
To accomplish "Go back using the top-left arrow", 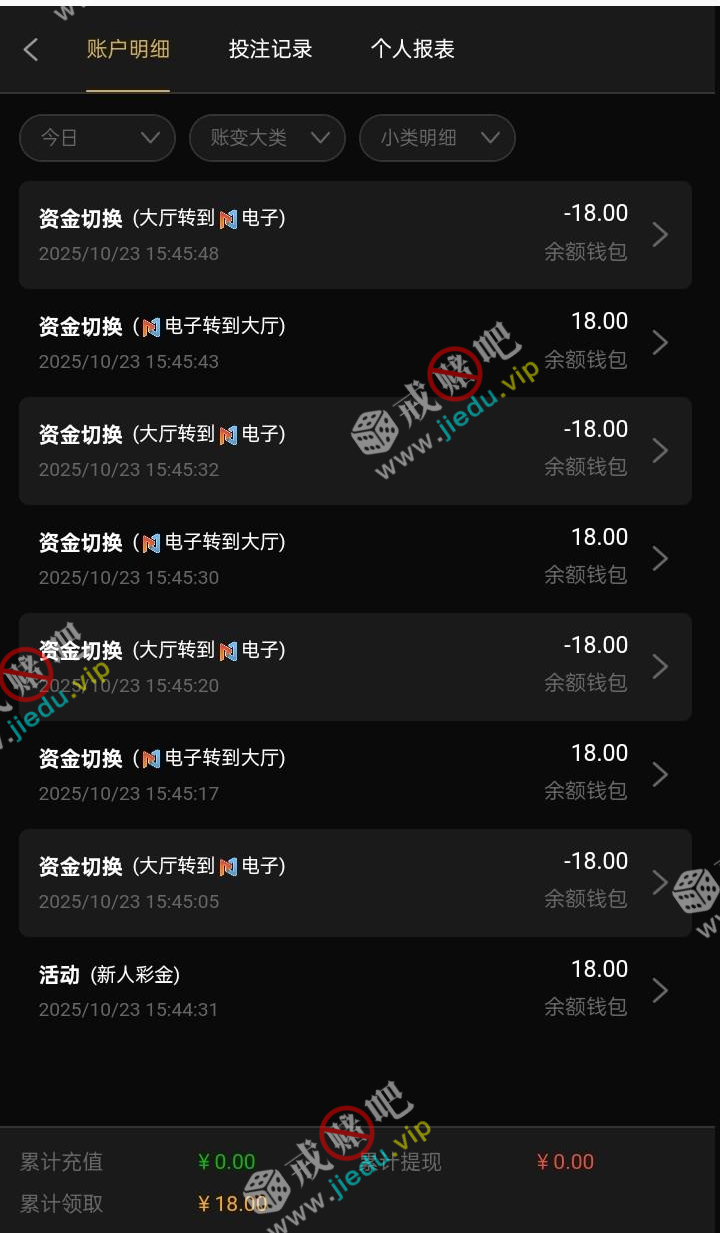I will pyautogui.click(x=31, y=49).
